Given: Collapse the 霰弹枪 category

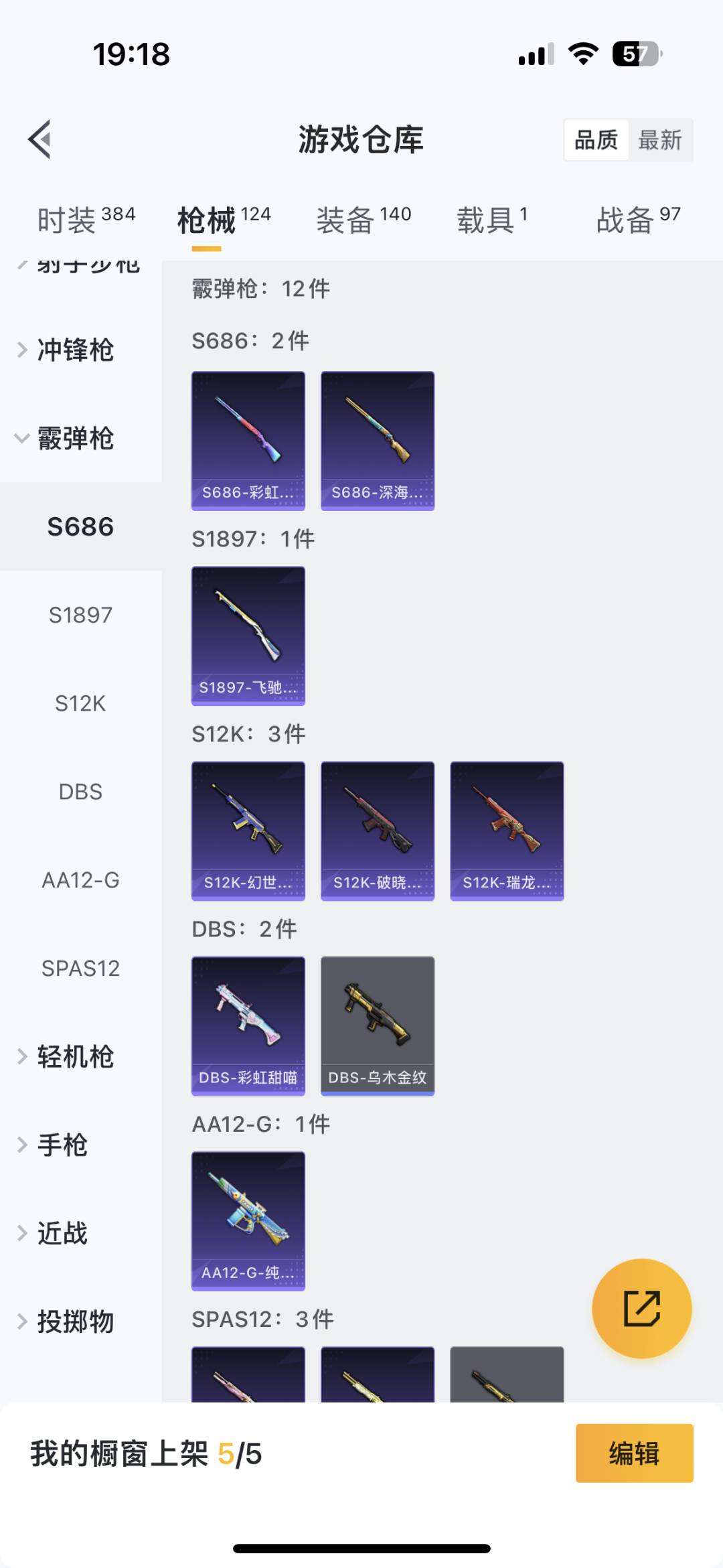Looking at the screenshot, I should pyautogui.click(x=75, y=439).
